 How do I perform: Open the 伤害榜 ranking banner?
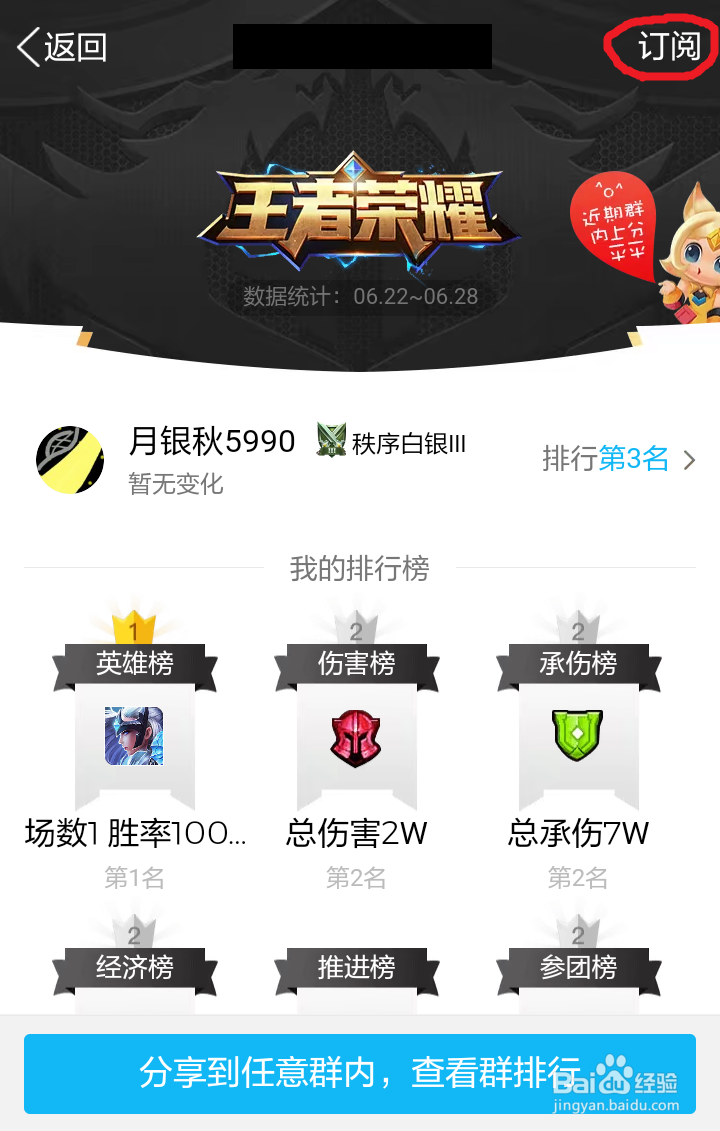[x=358, y=662]
